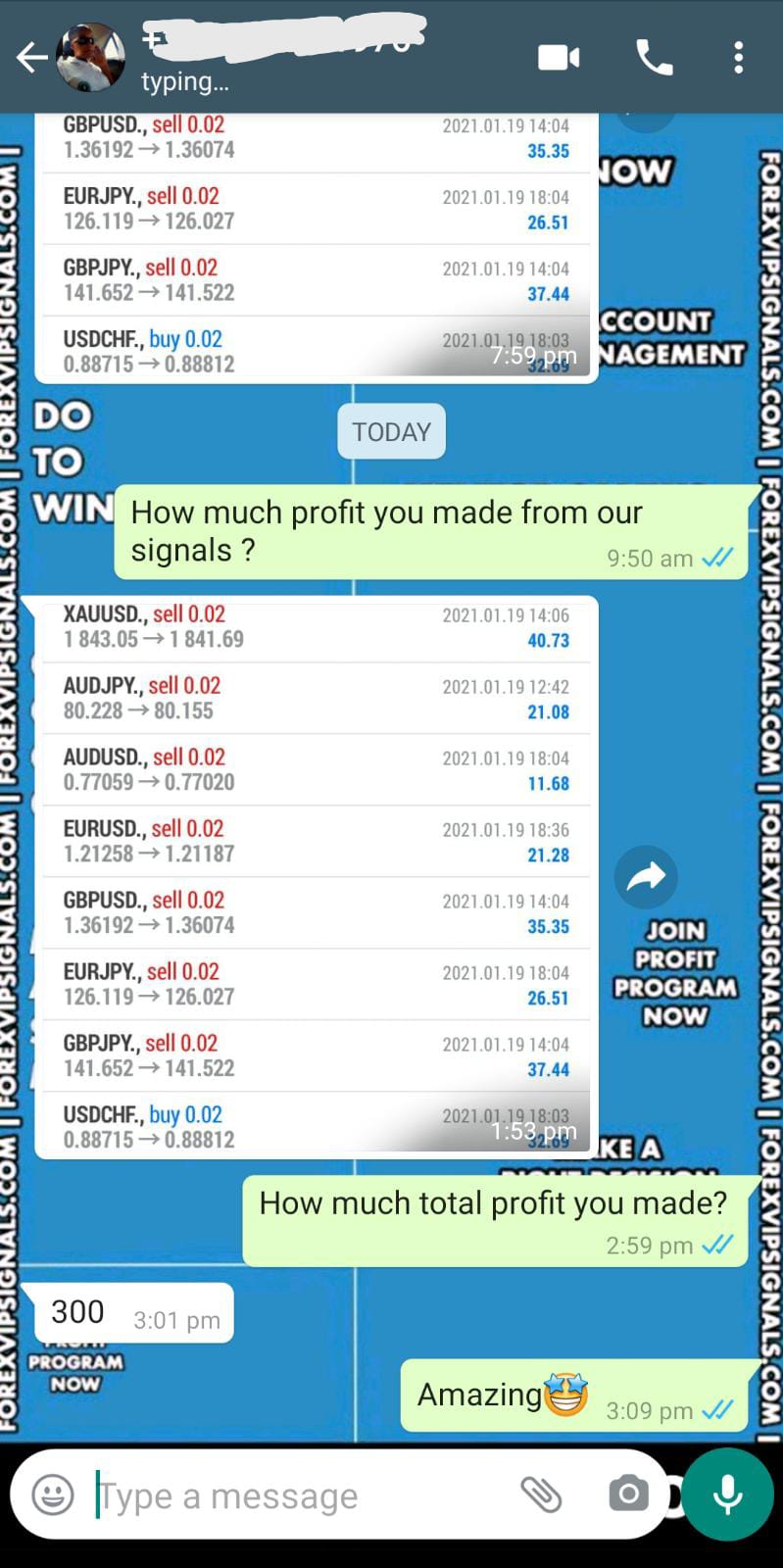Forward the 1:53 pm trade image
This screenshot has width=783, height=1568.
click(646, 876)
